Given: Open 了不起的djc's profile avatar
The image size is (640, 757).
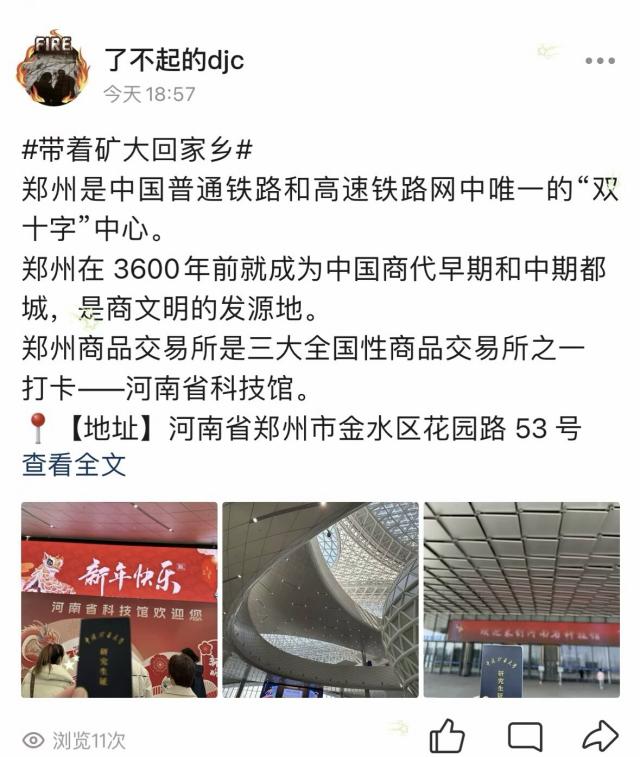Looking at the screenshot, I should click(x=54, y=69).
